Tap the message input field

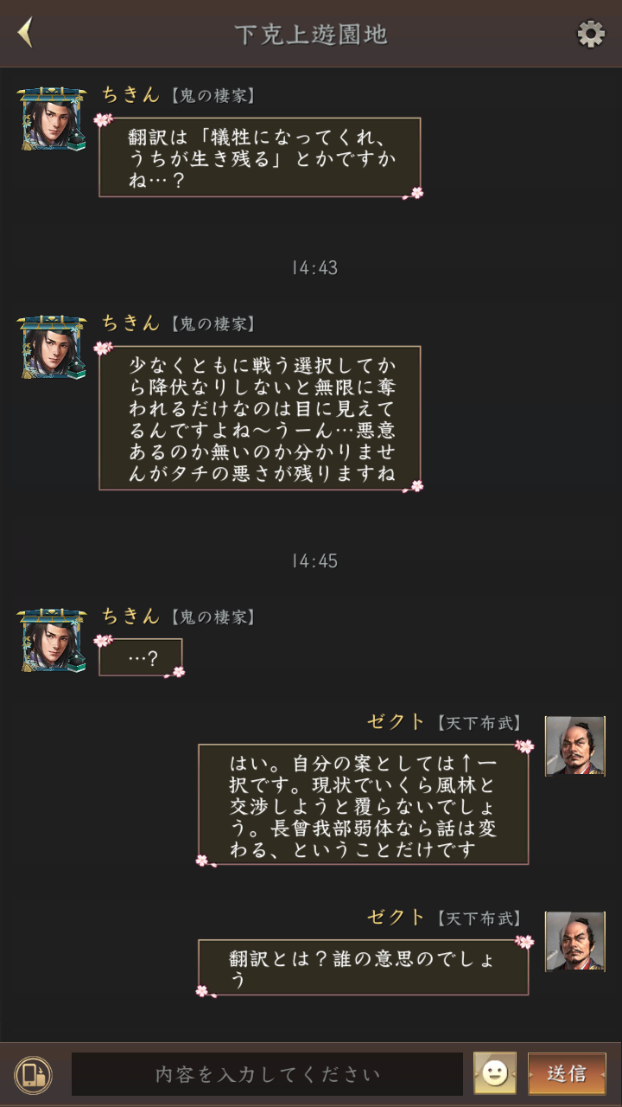point(267,1074)
